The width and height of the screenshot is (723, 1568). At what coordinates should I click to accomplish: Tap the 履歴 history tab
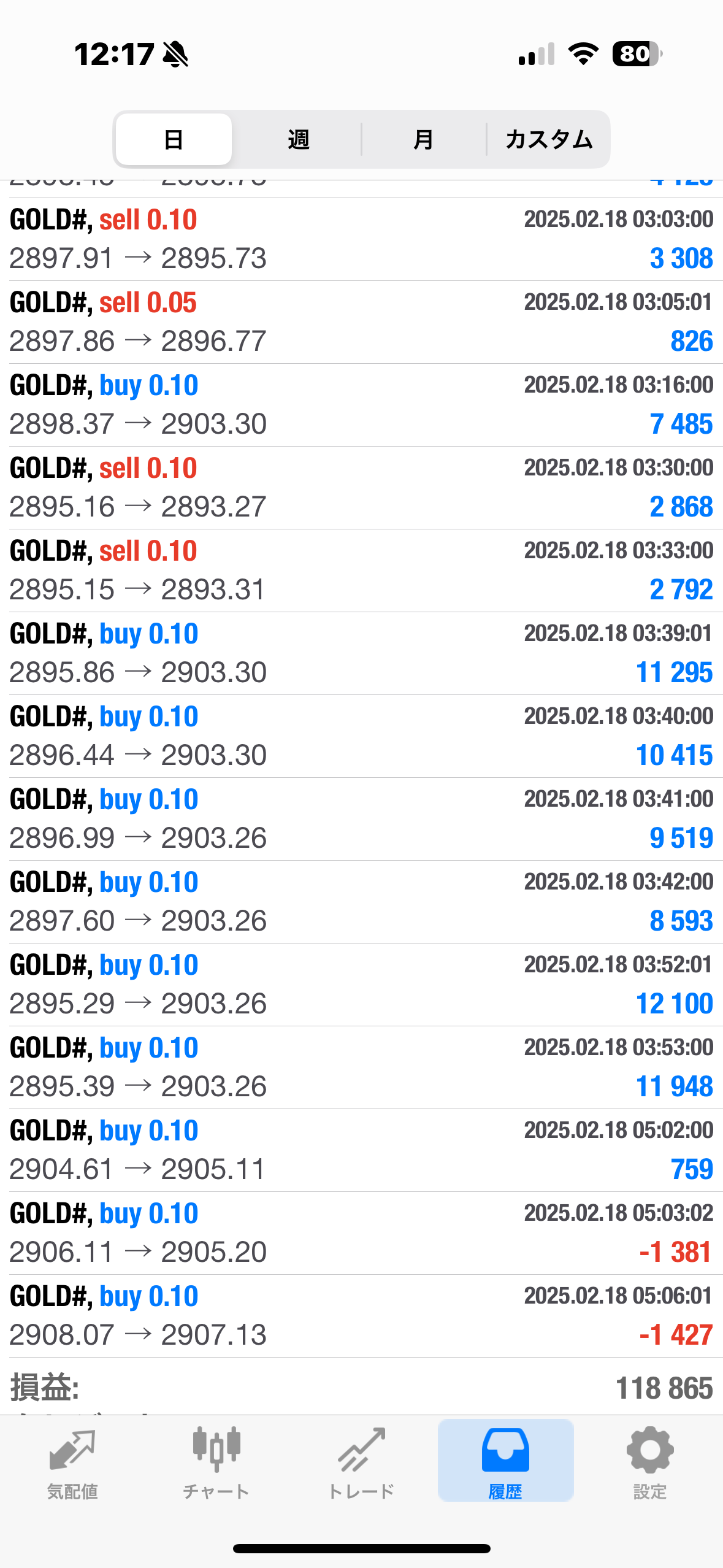[505, 1462]
